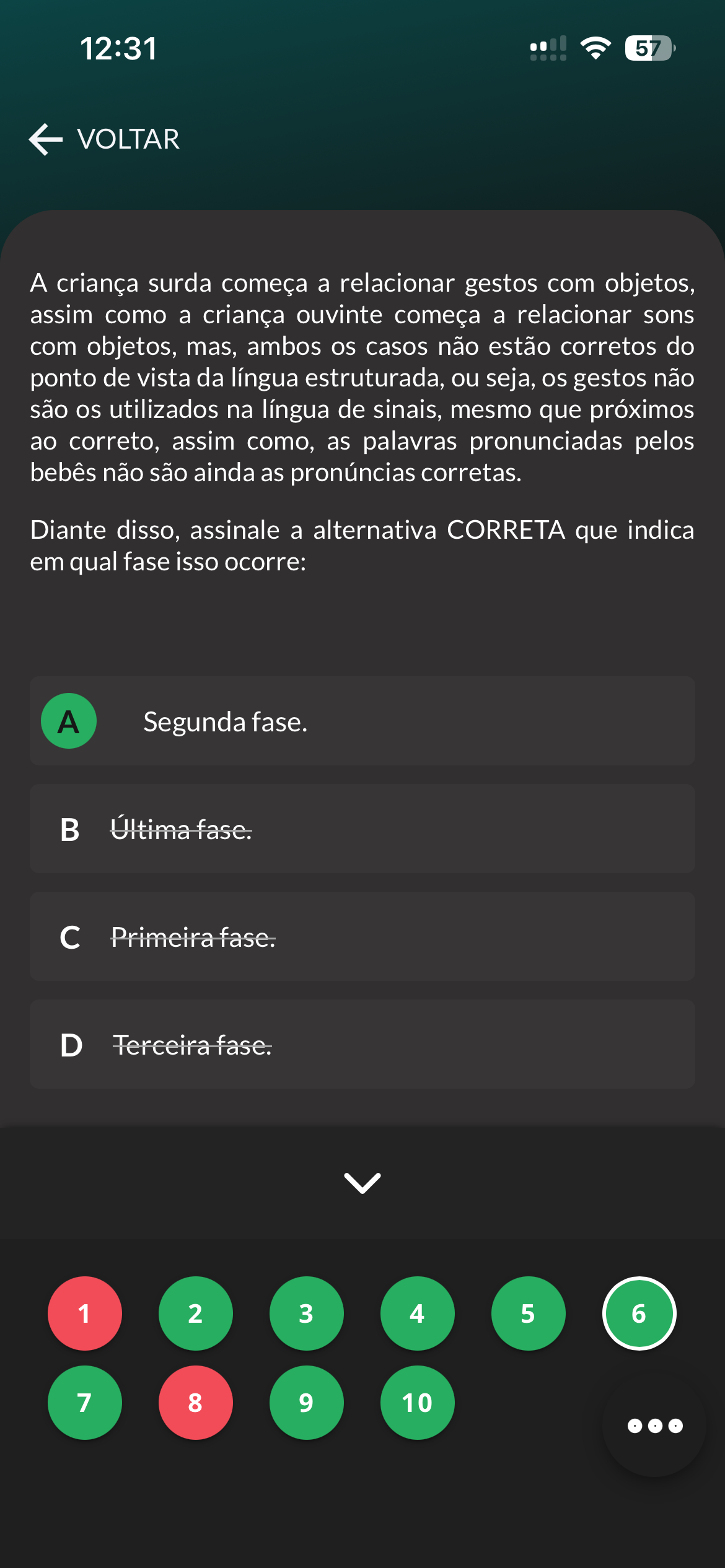Screen dimensions: 725x1568
Task: Navigate to question 9
Action: [x=307, y=1403]
